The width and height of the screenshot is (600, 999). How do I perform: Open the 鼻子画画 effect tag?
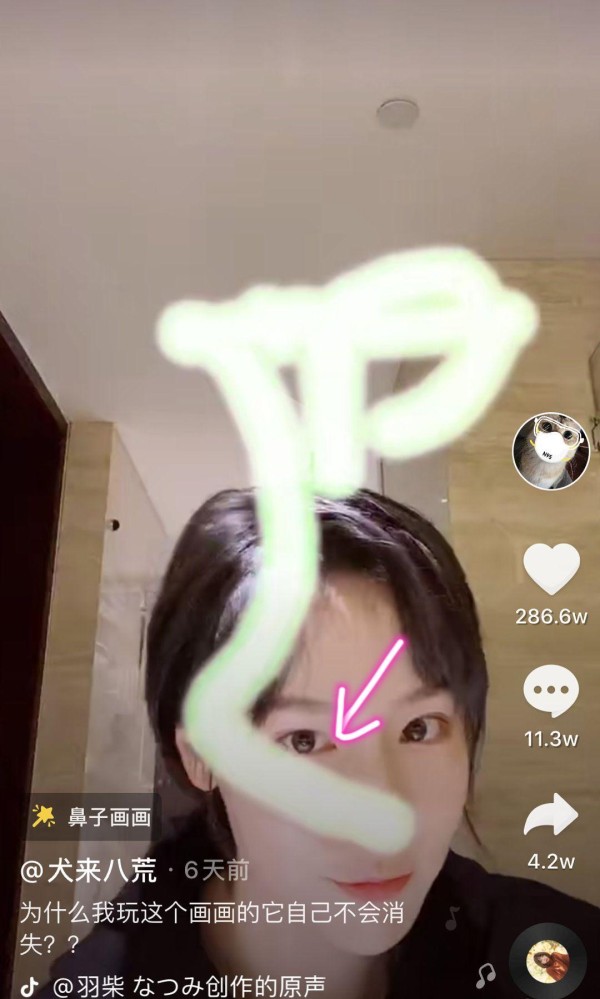point(94,817)
